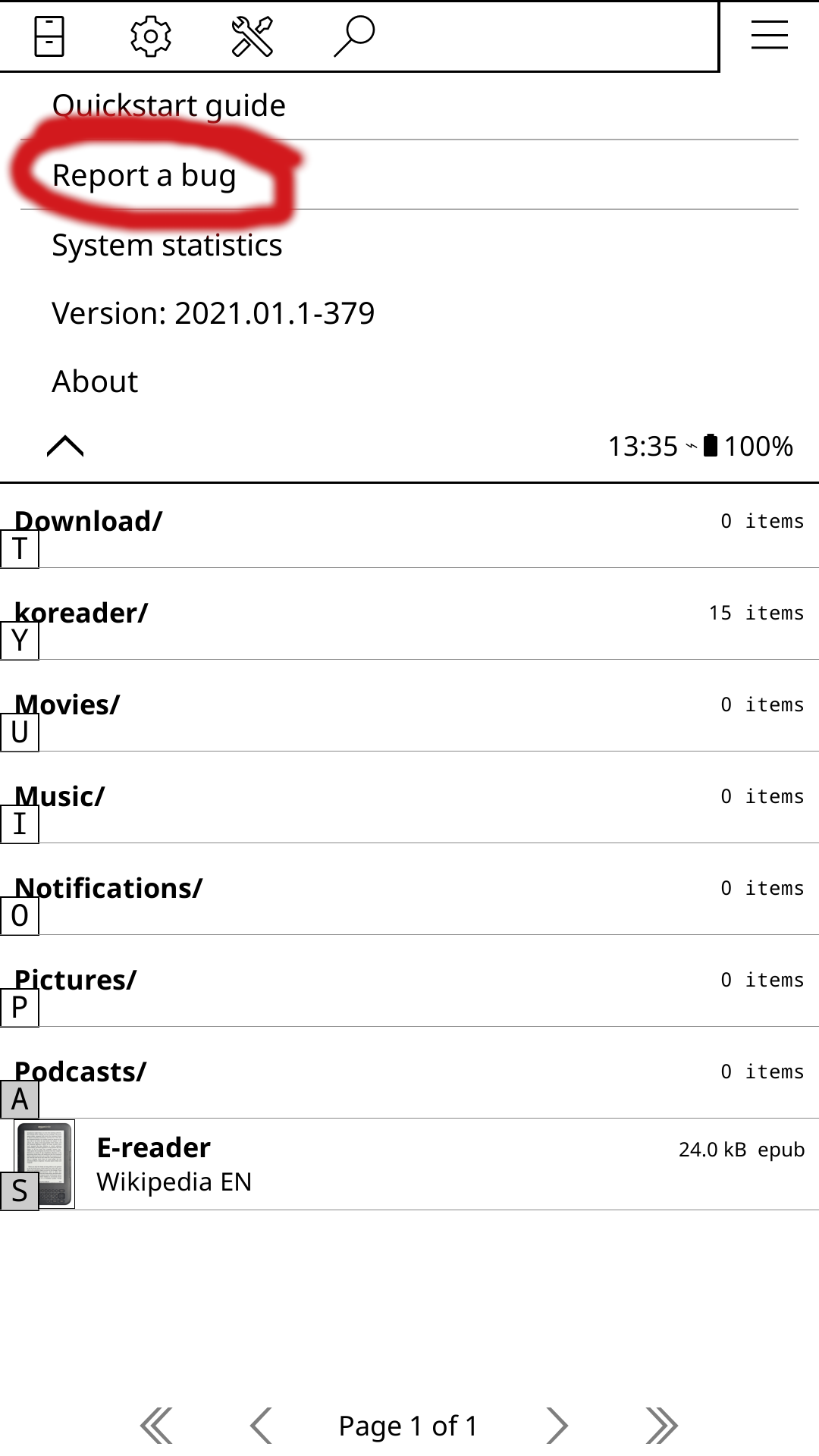Open the Quickstart guide
The width and height of the screenshot is (819, 1456).
click(168, 105)
